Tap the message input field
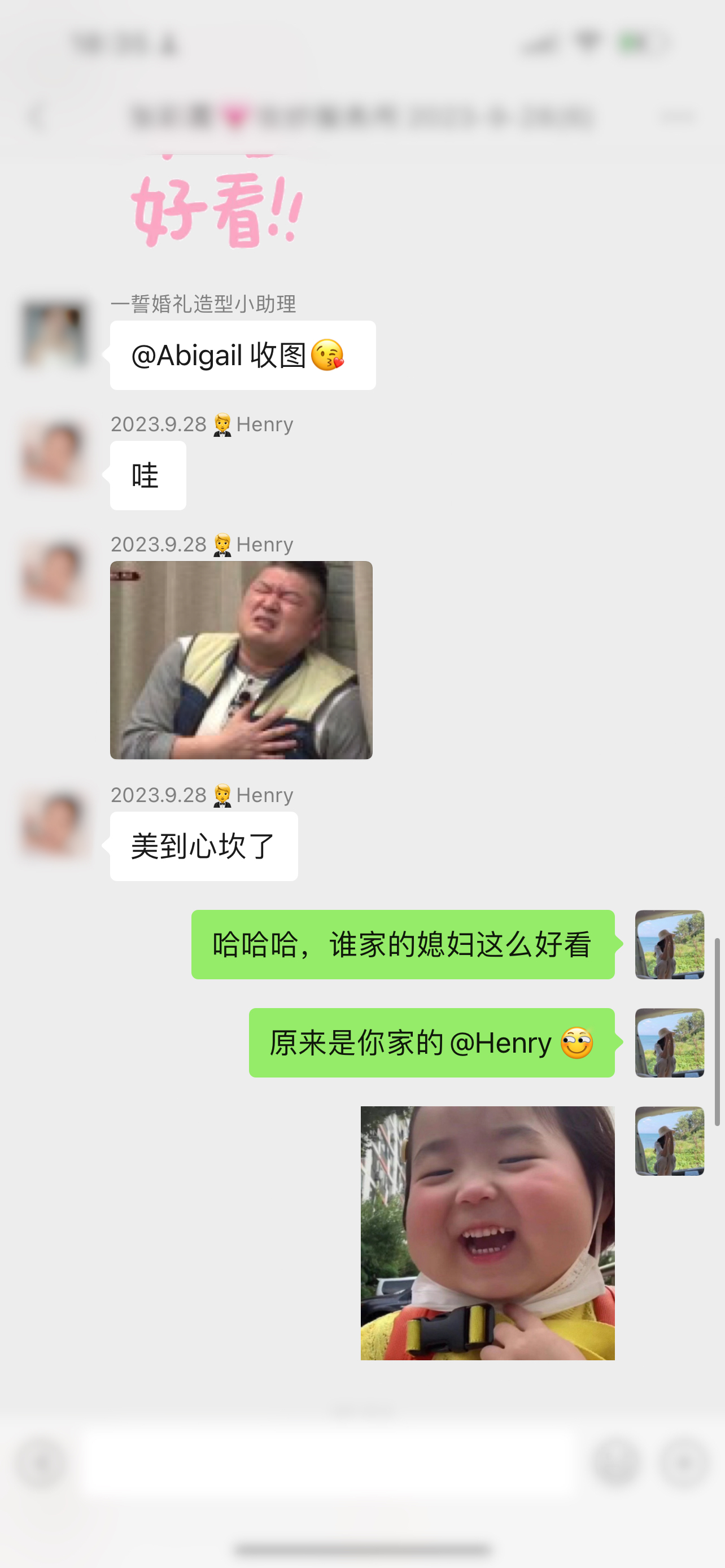 point(329,1462)
